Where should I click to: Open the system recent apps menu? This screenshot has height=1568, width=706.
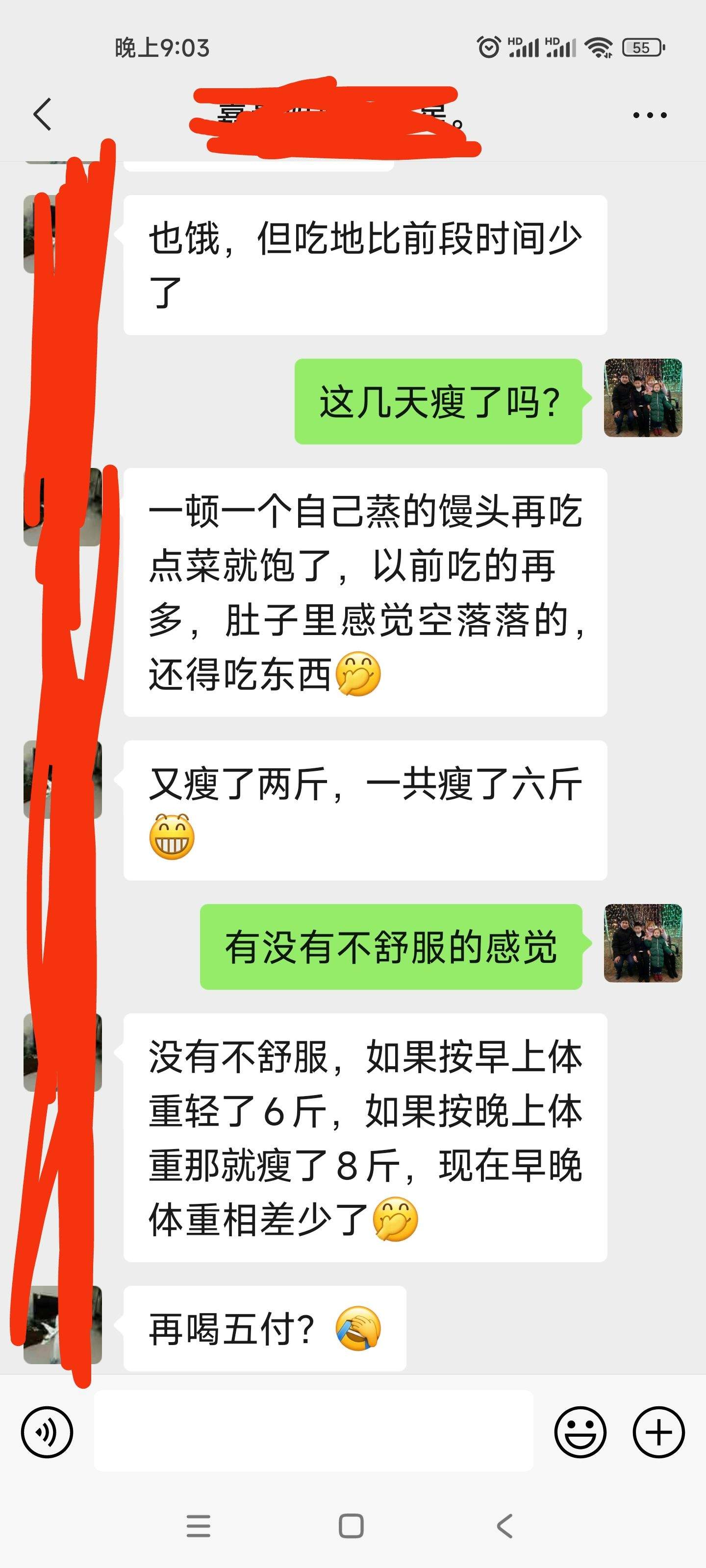198,1526
